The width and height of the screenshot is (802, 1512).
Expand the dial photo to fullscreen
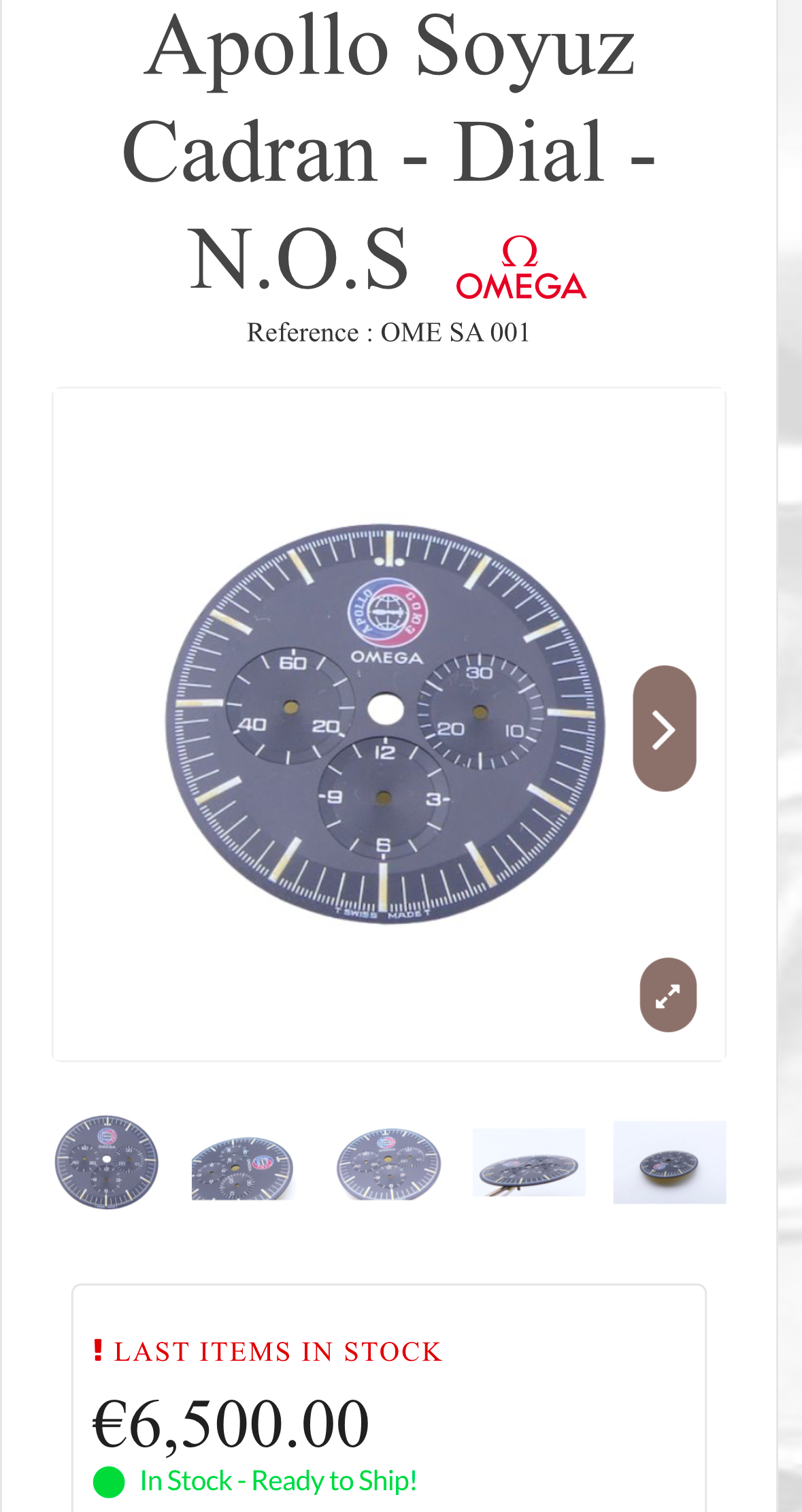[x=668, y=995]
